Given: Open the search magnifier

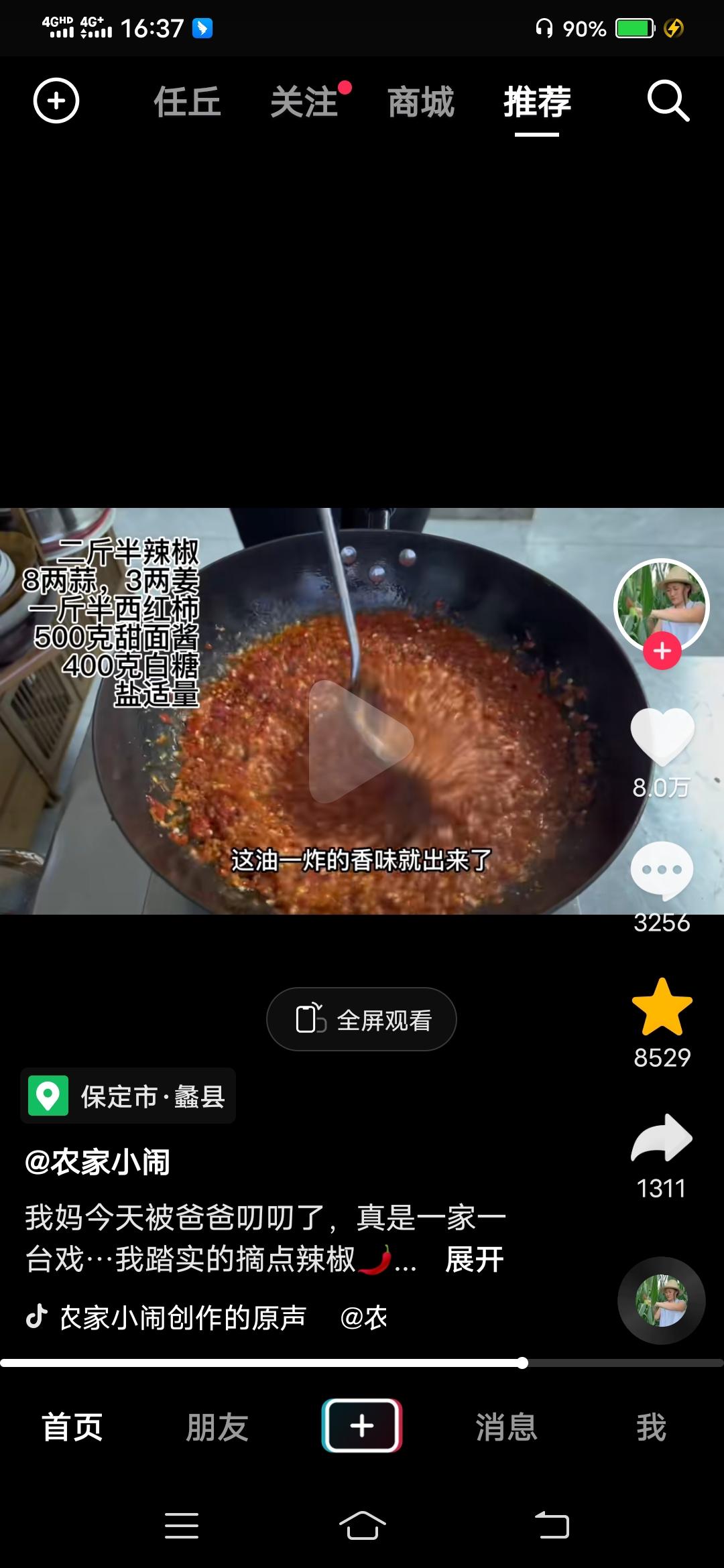Looking at the screenshot, I should point(668,101).
